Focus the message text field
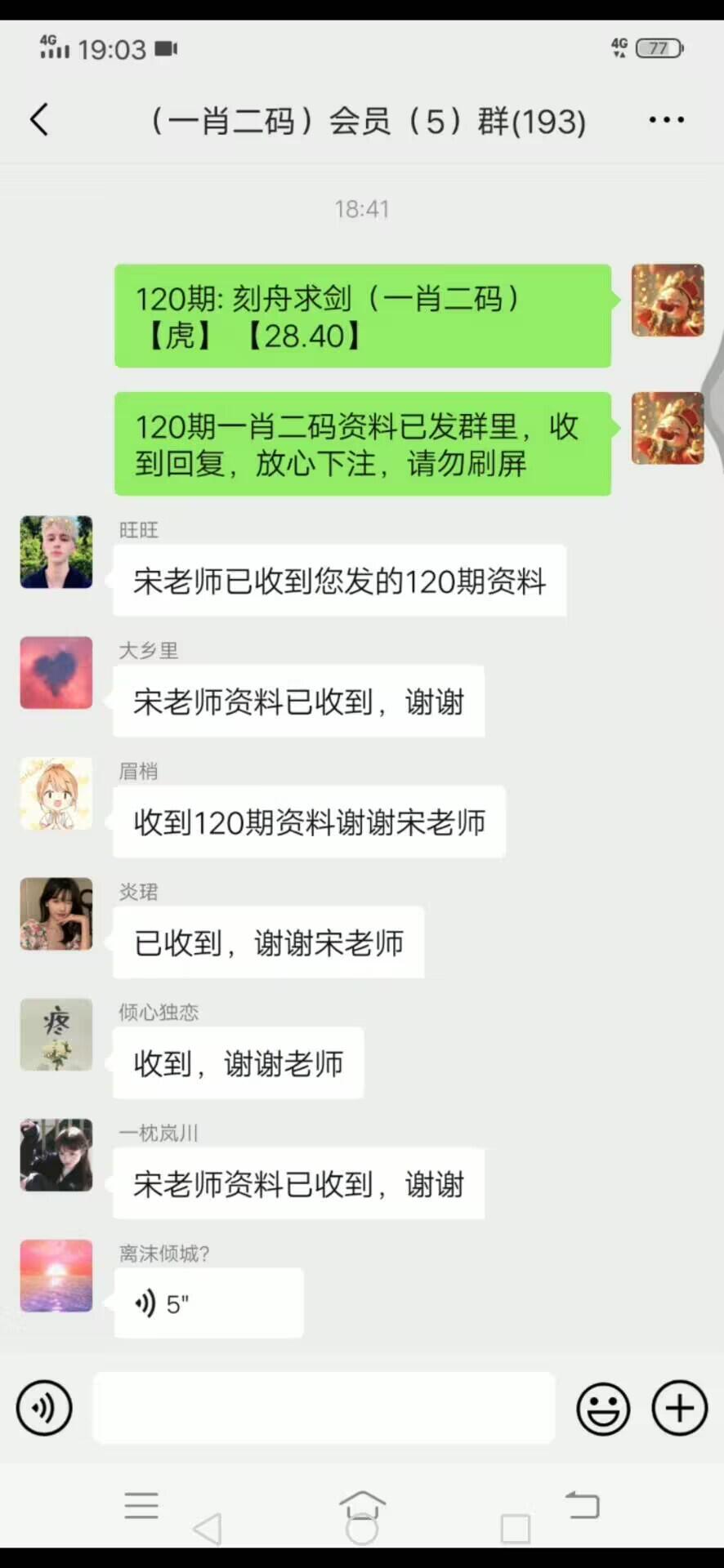This screenshot has width=724, height=1568. [x=324, y=1408]
